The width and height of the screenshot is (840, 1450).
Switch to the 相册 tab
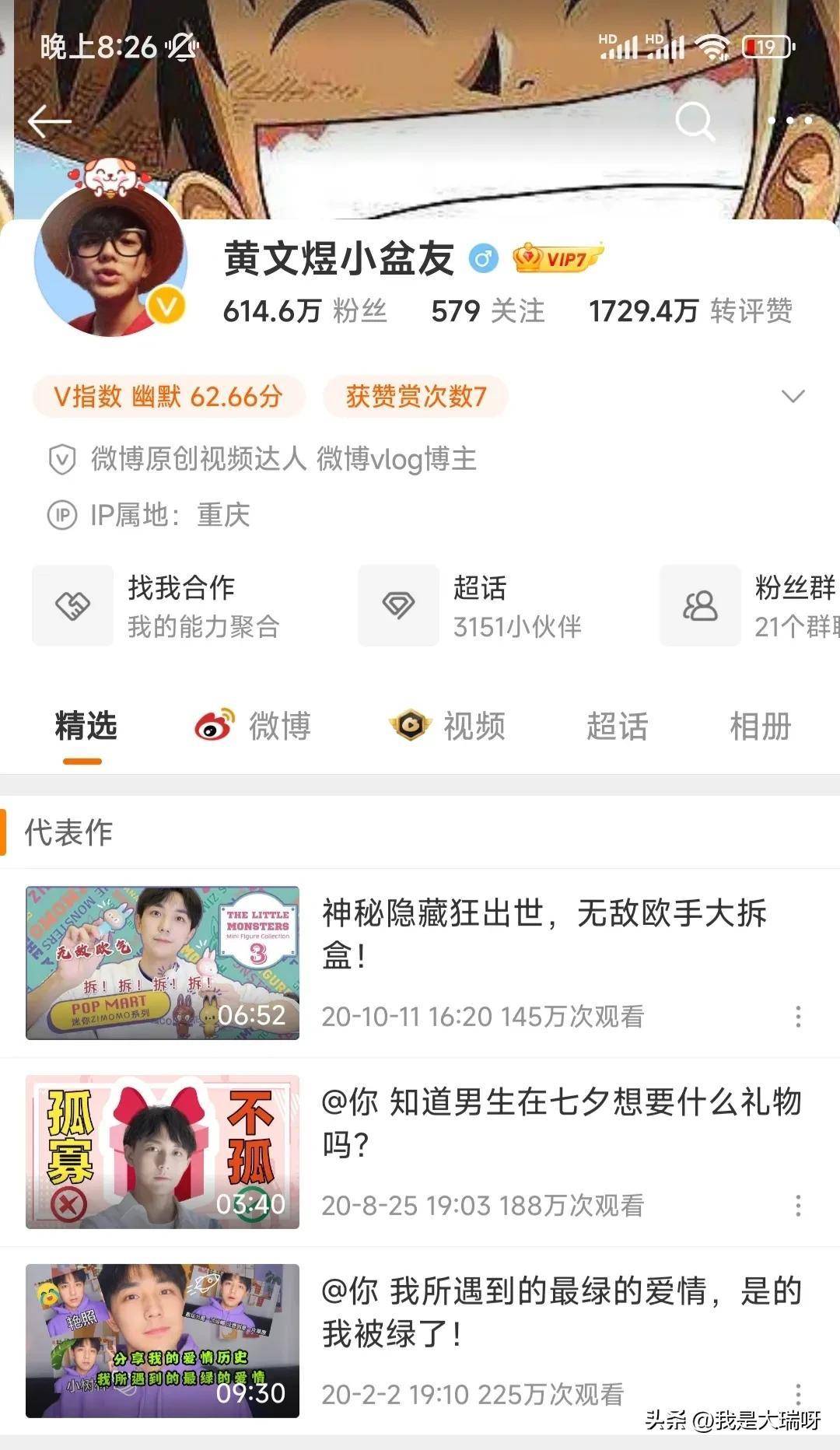click(760, 727)
